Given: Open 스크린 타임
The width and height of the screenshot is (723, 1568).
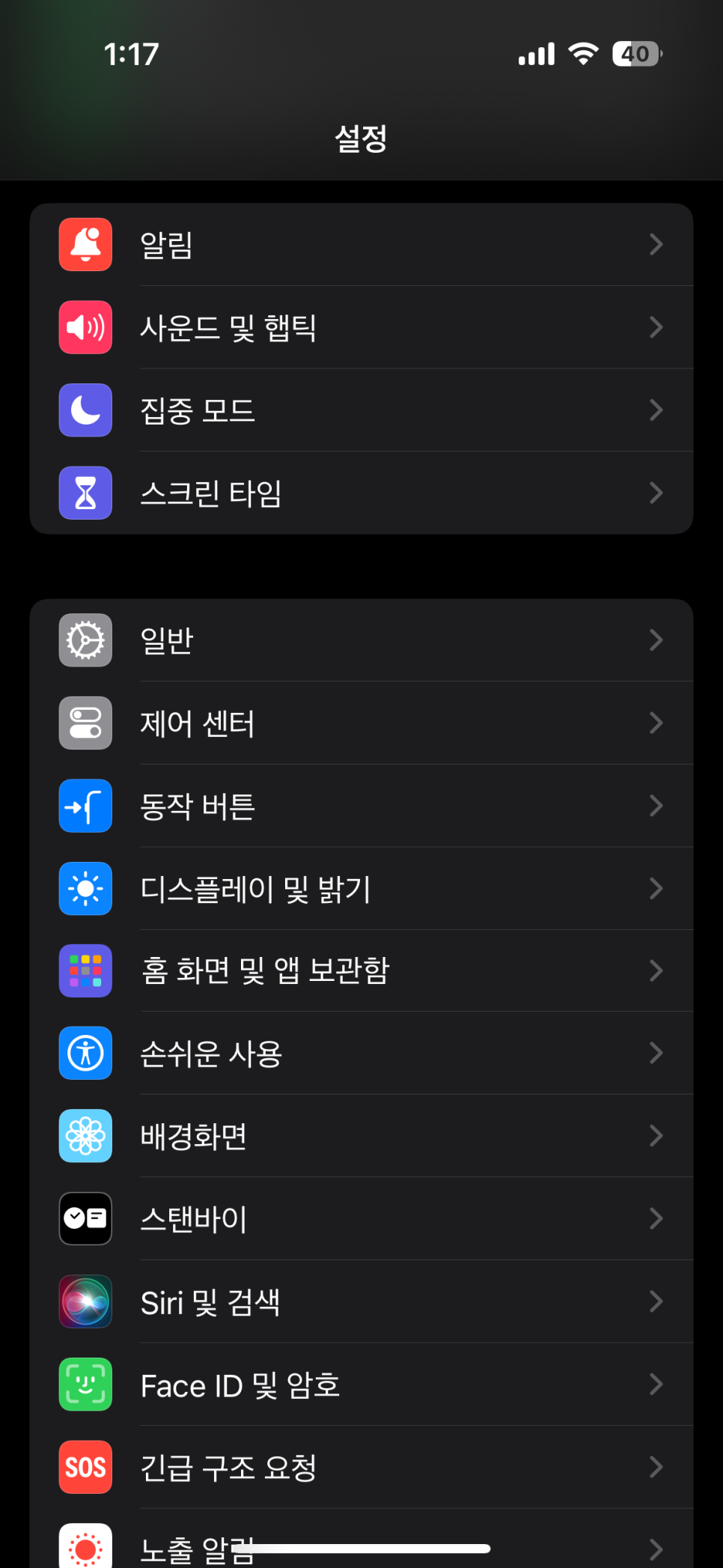Looking at the screenshot, I should pos(361,493).
